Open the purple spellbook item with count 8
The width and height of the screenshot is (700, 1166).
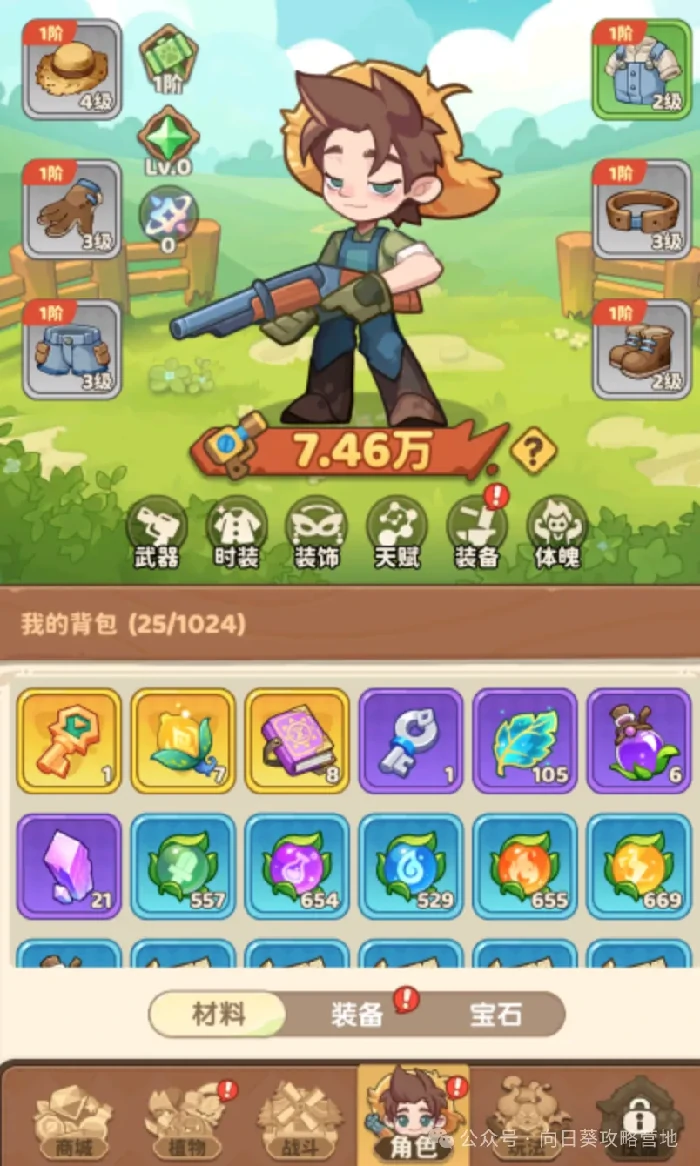[297, 740]
